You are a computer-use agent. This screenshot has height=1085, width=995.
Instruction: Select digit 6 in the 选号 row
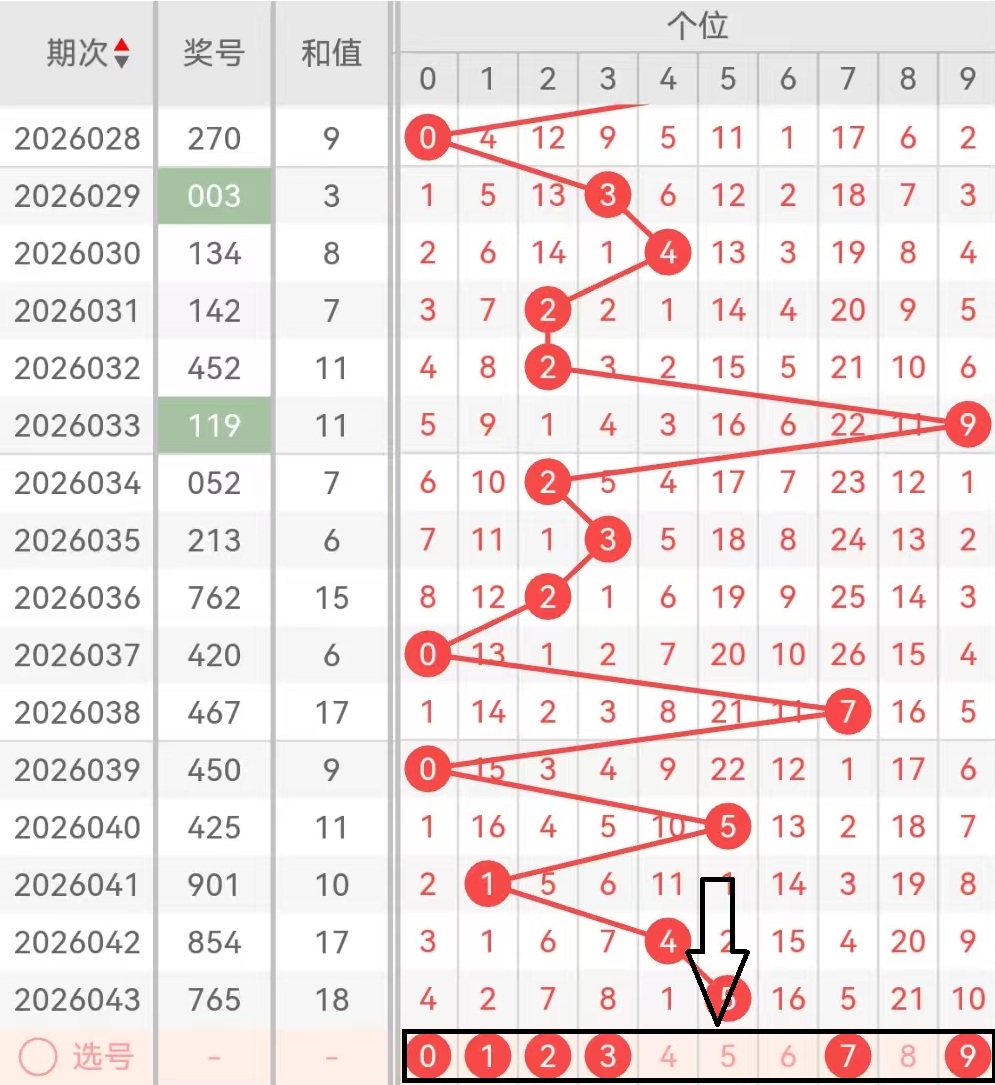coord(788,1056)
